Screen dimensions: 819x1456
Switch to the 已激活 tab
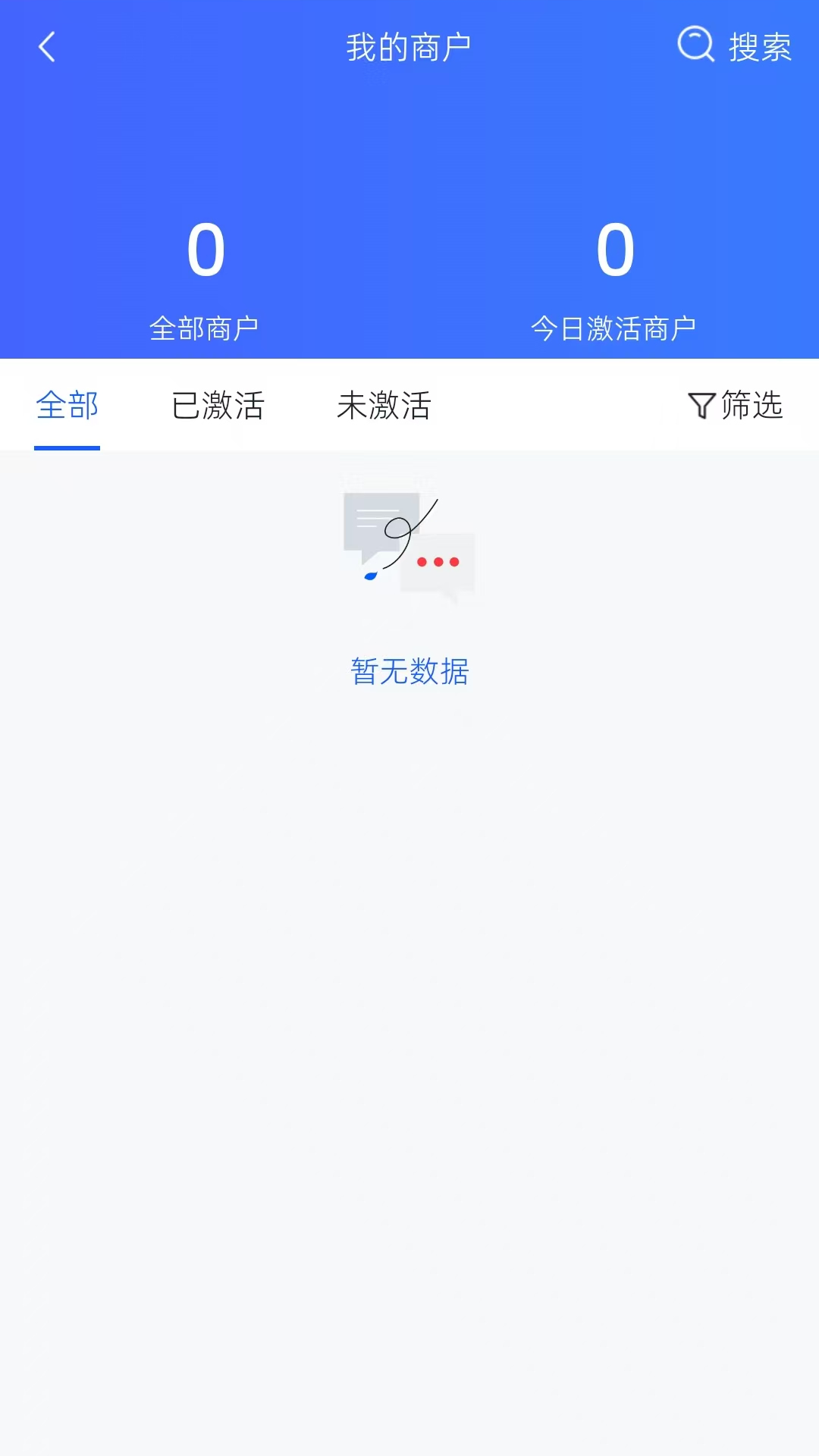click(x=218, y=406)
